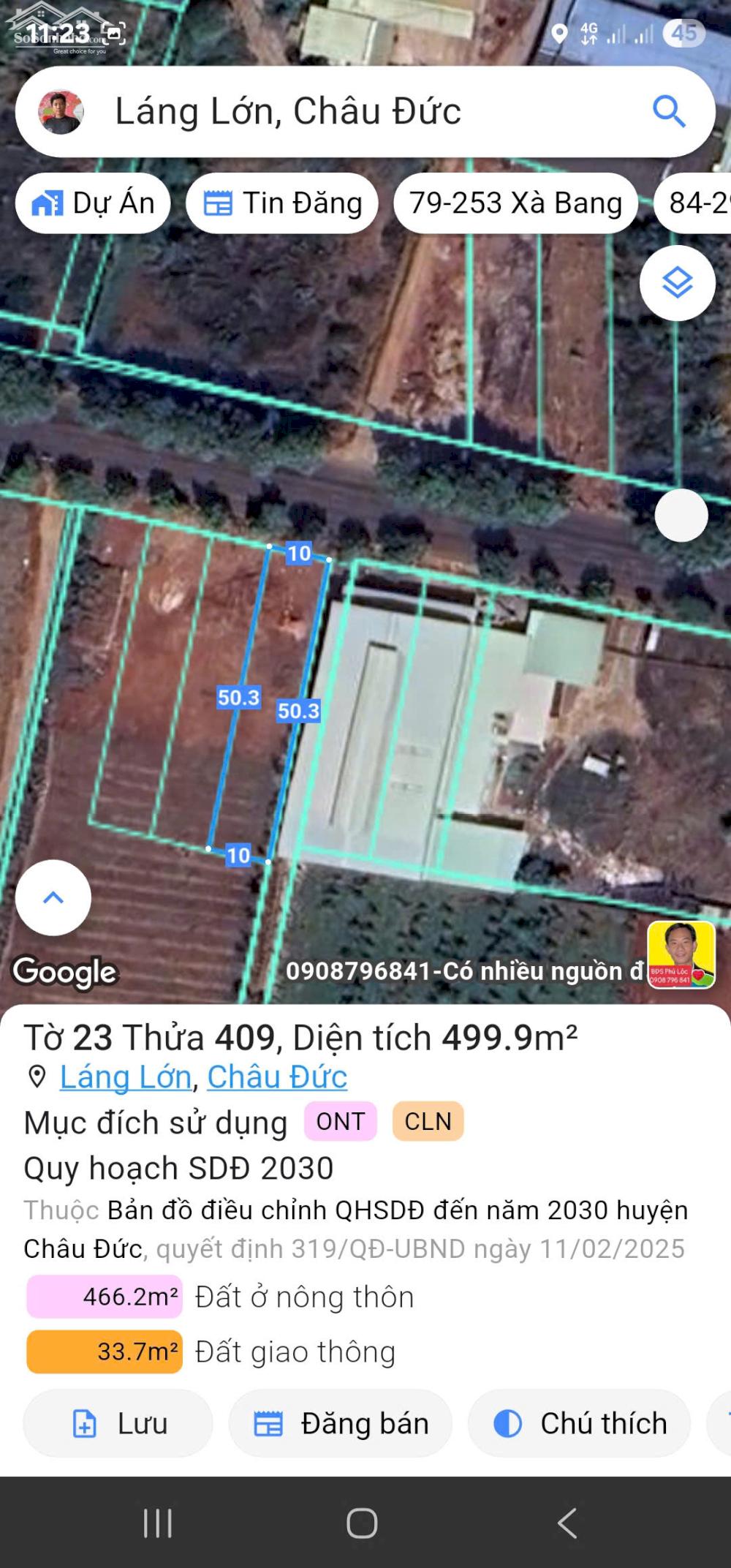Toggle the CLN land-use tag

[x=428, y=1121]
